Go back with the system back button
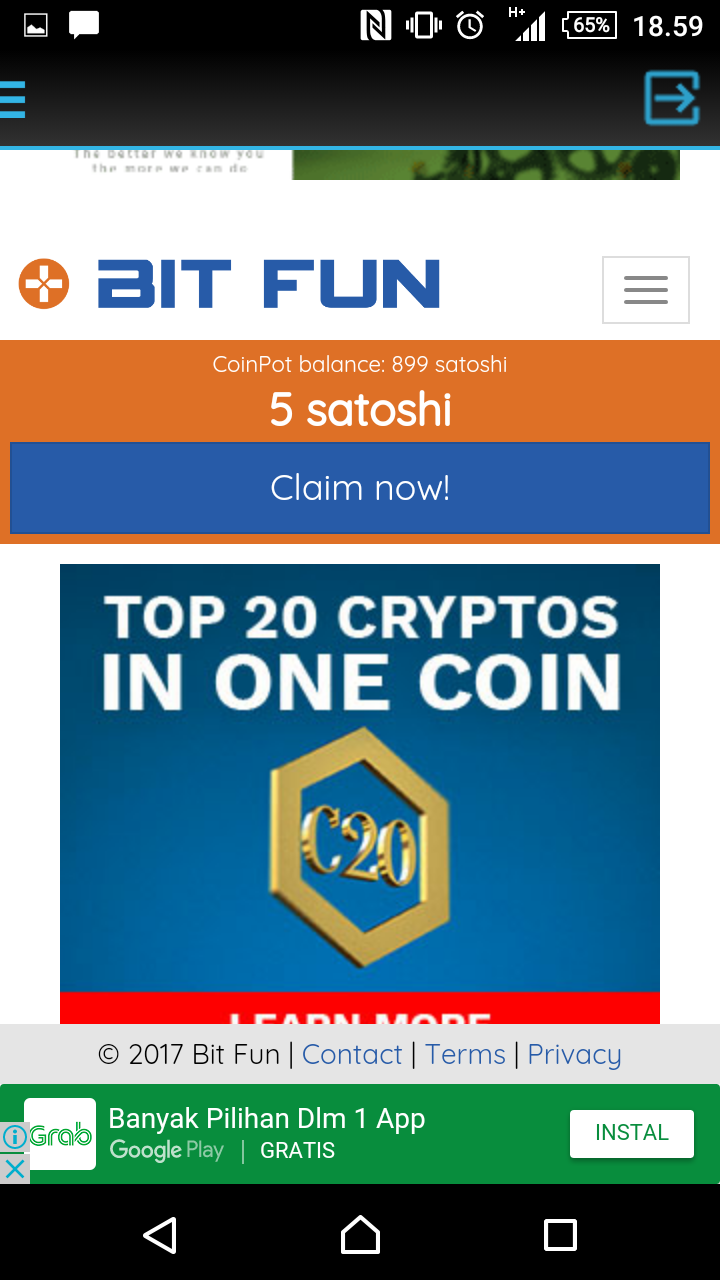 pos(160,1235)
